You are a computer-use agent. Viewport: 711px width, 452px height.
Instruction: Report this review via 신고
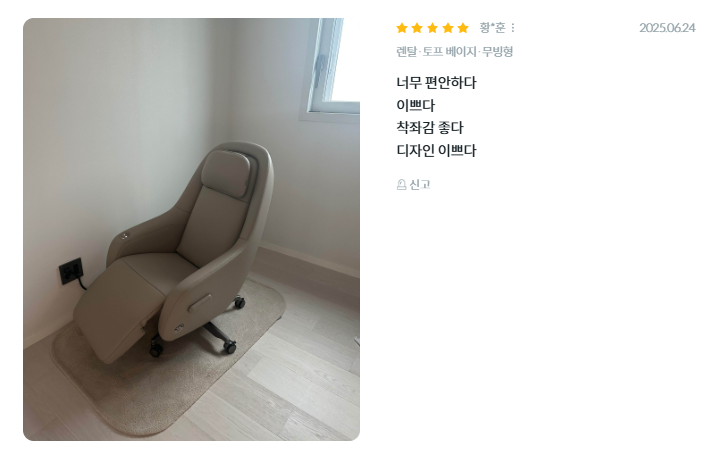coord(414,184)
